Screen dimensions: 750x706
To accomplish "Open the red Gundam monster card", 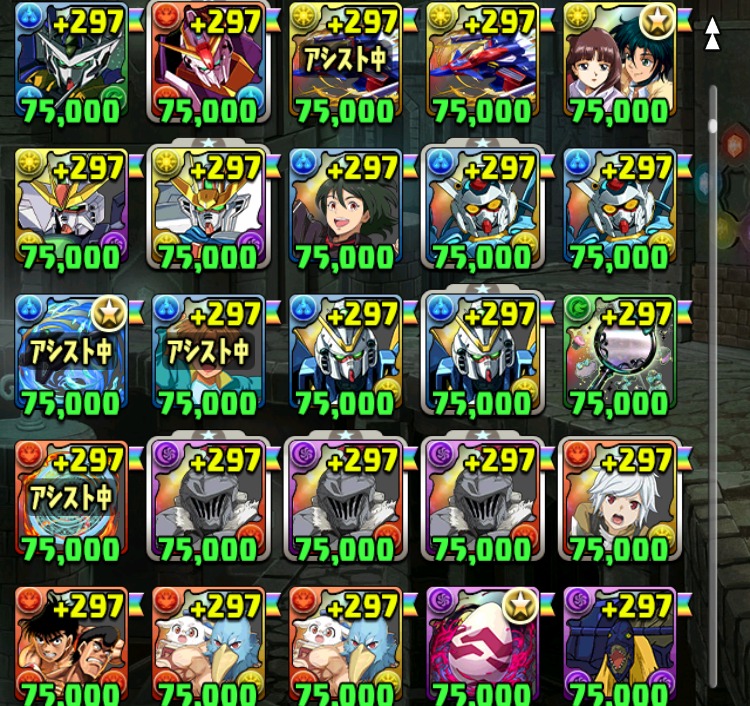I will pos(208,62).
